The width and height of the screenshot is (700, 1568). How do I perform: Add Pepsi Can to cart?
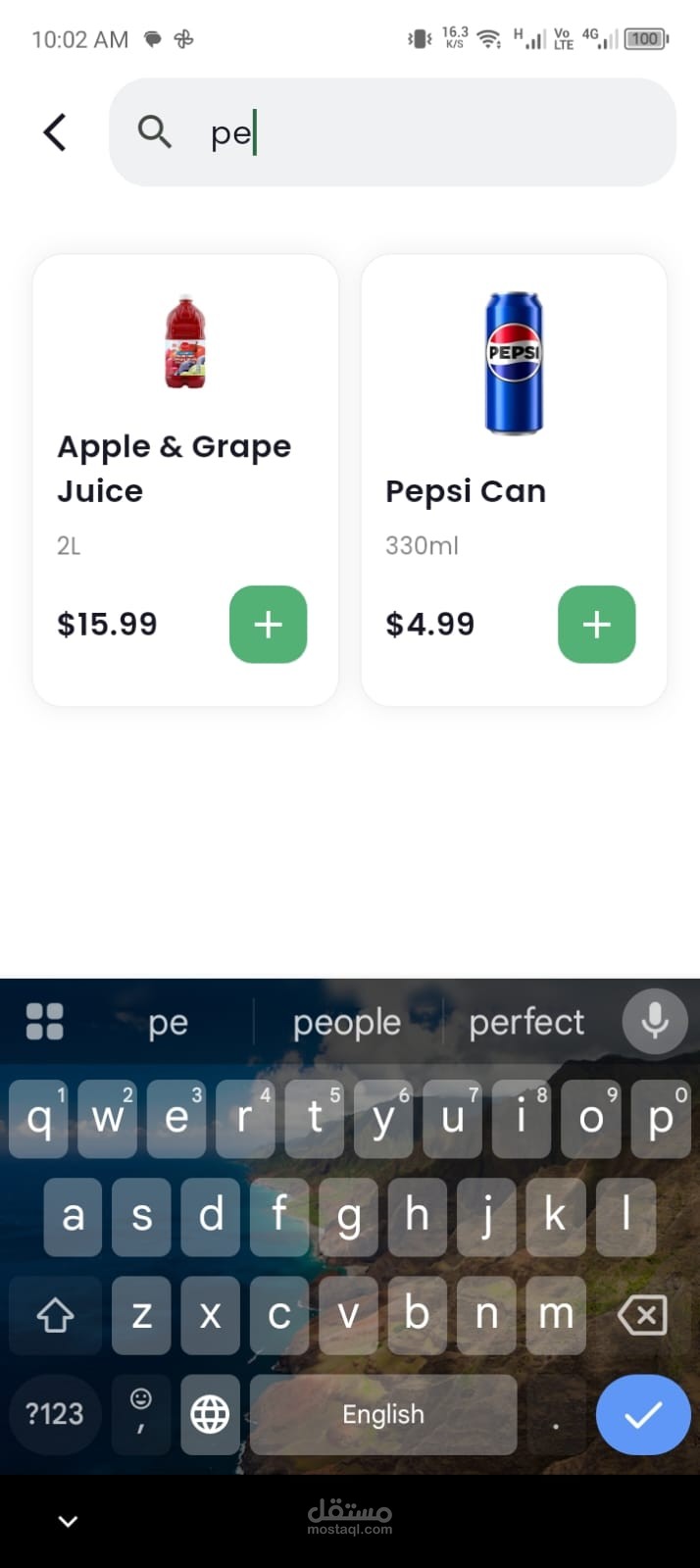(596, 625)
